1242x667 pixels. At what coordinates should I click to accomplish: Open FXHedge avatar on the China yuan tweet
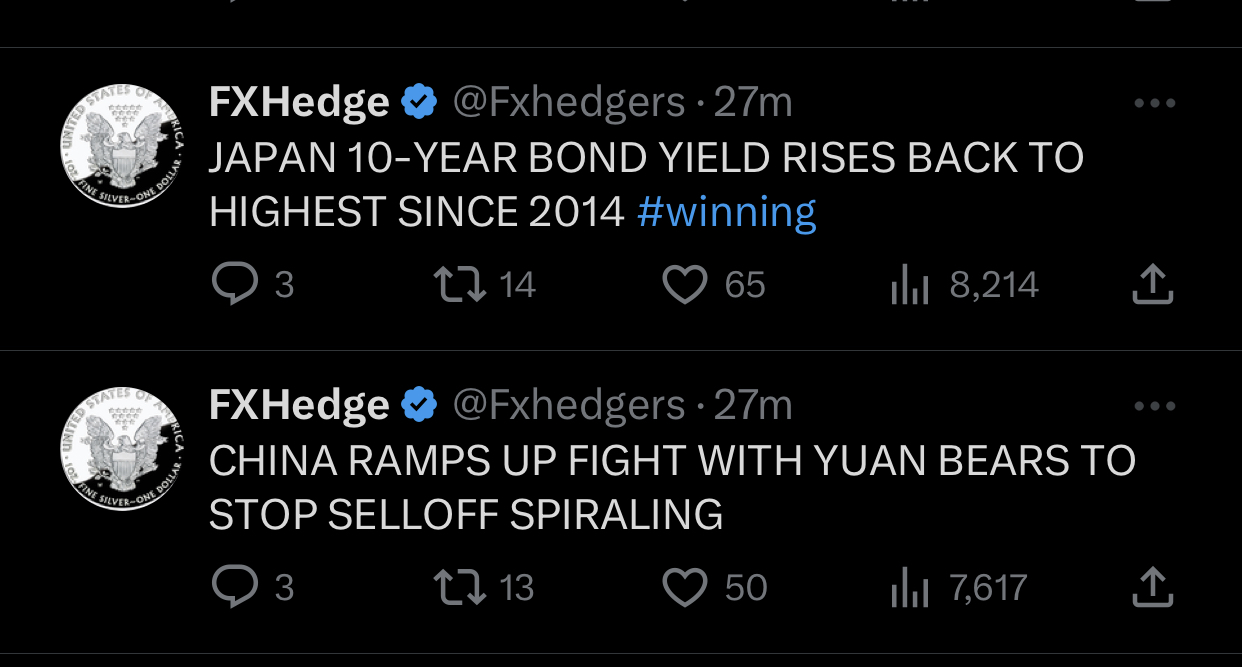(x=123, y=450)
